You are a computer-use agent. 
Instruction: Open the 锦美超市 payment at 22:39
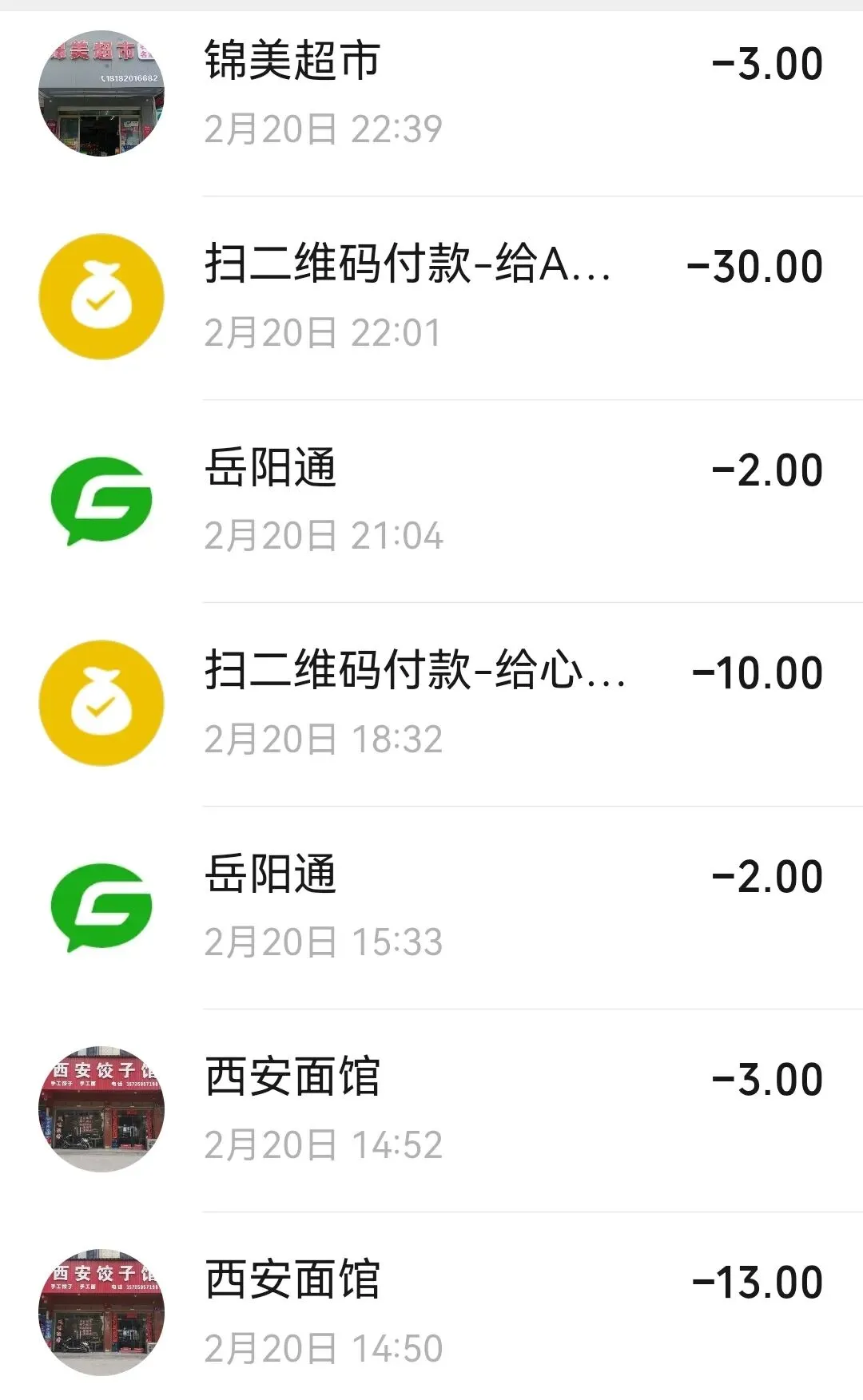point(431,94)
